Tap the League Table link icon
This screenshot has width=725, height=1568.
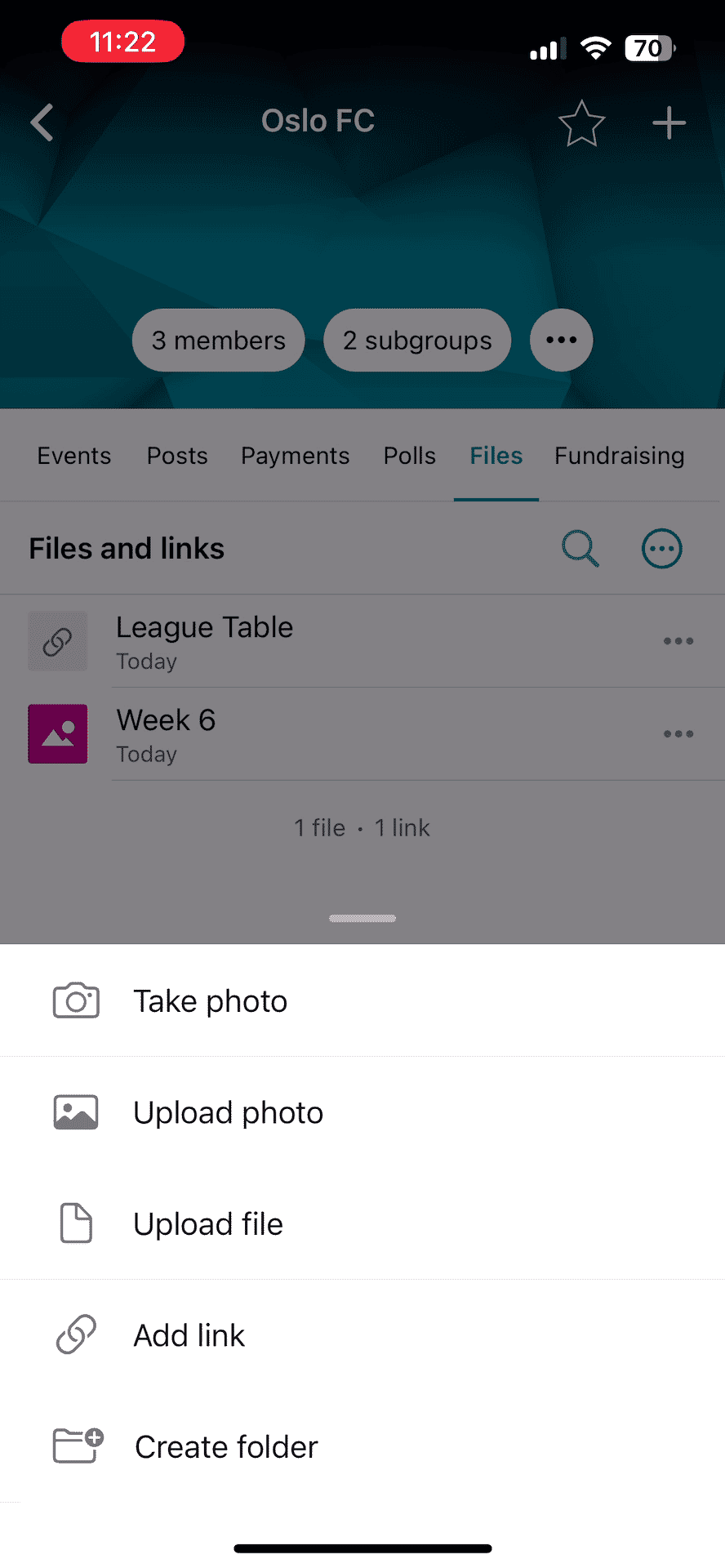pyautogui.click(x=57, y=641)
